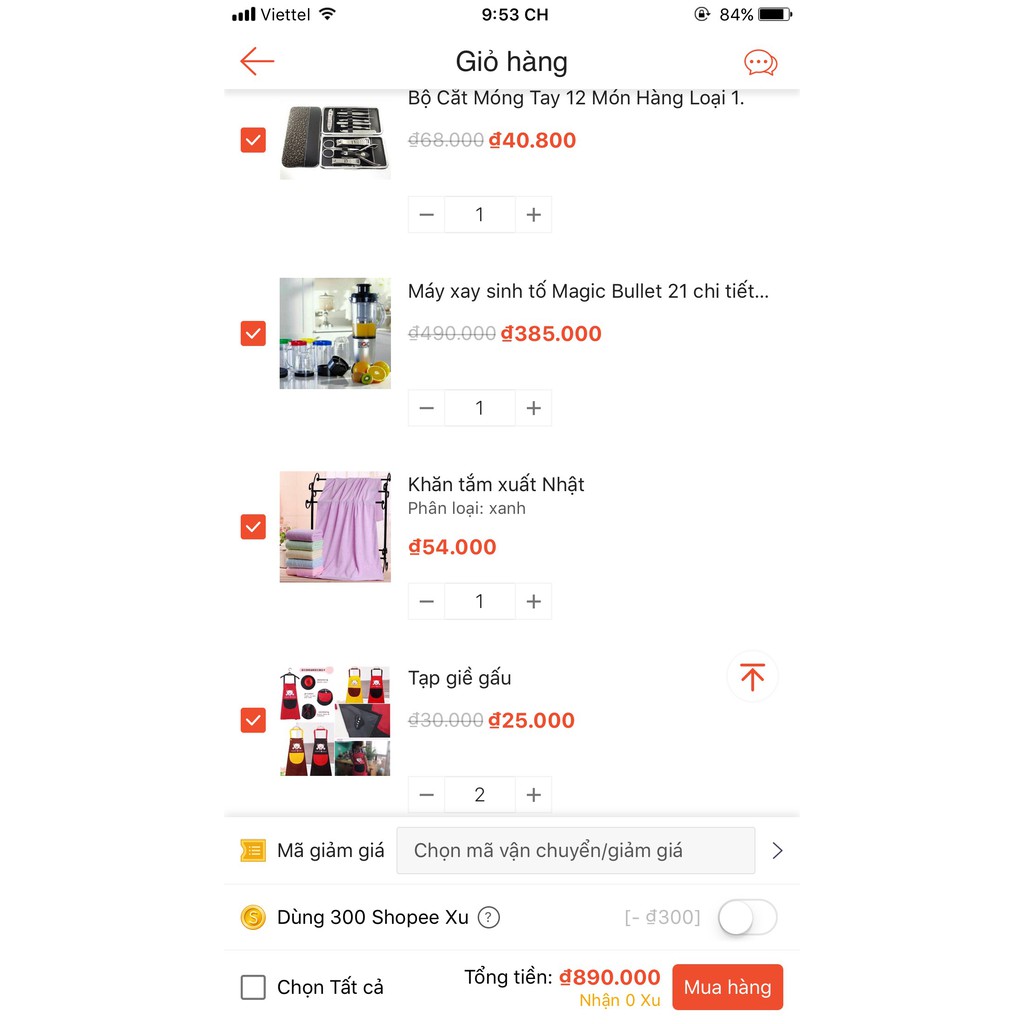Jump back to top with the arrow button
The width and height of the screenshot is (1024, 1024).
[x=752, y=677]
